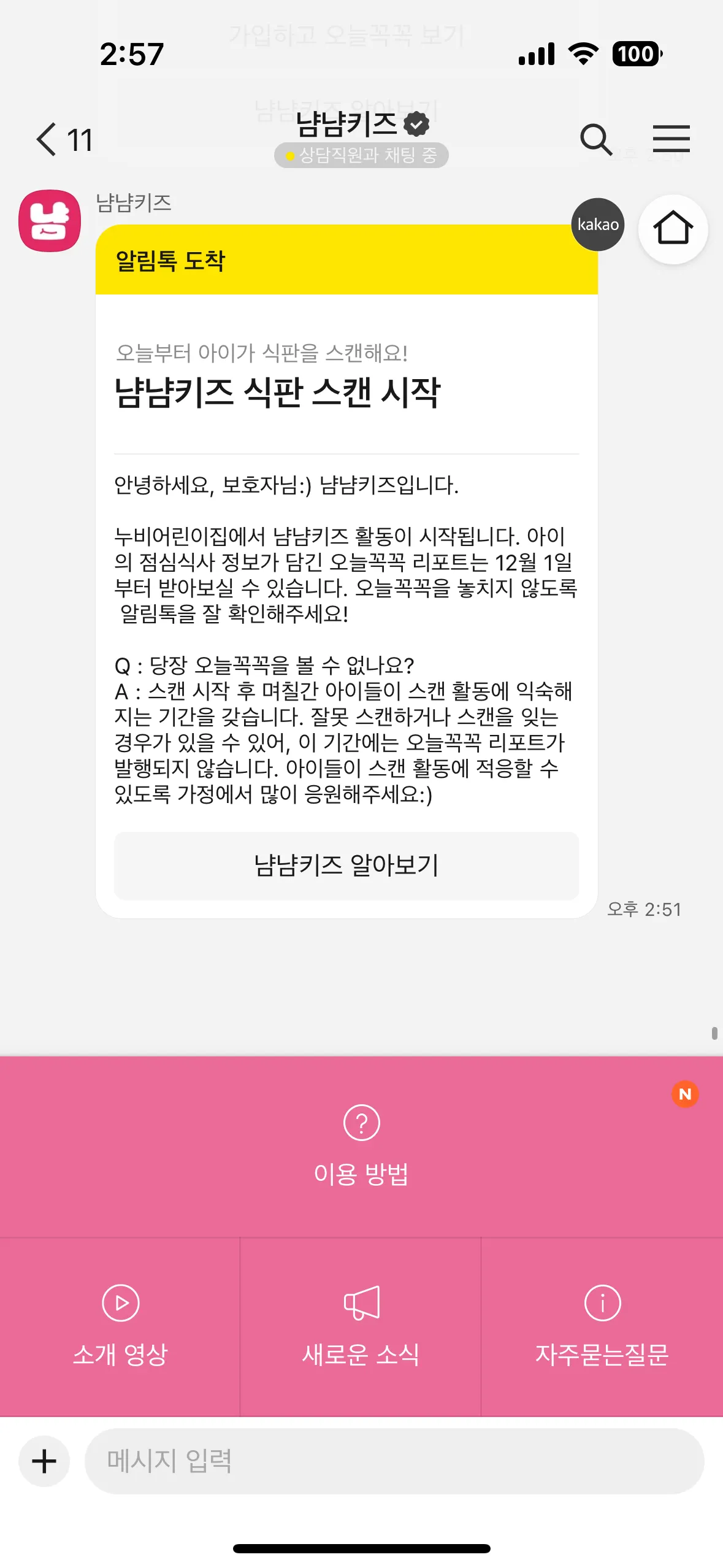Open 새로운 소식
Screen dimensions: 723x1568
pos(361,1326)
